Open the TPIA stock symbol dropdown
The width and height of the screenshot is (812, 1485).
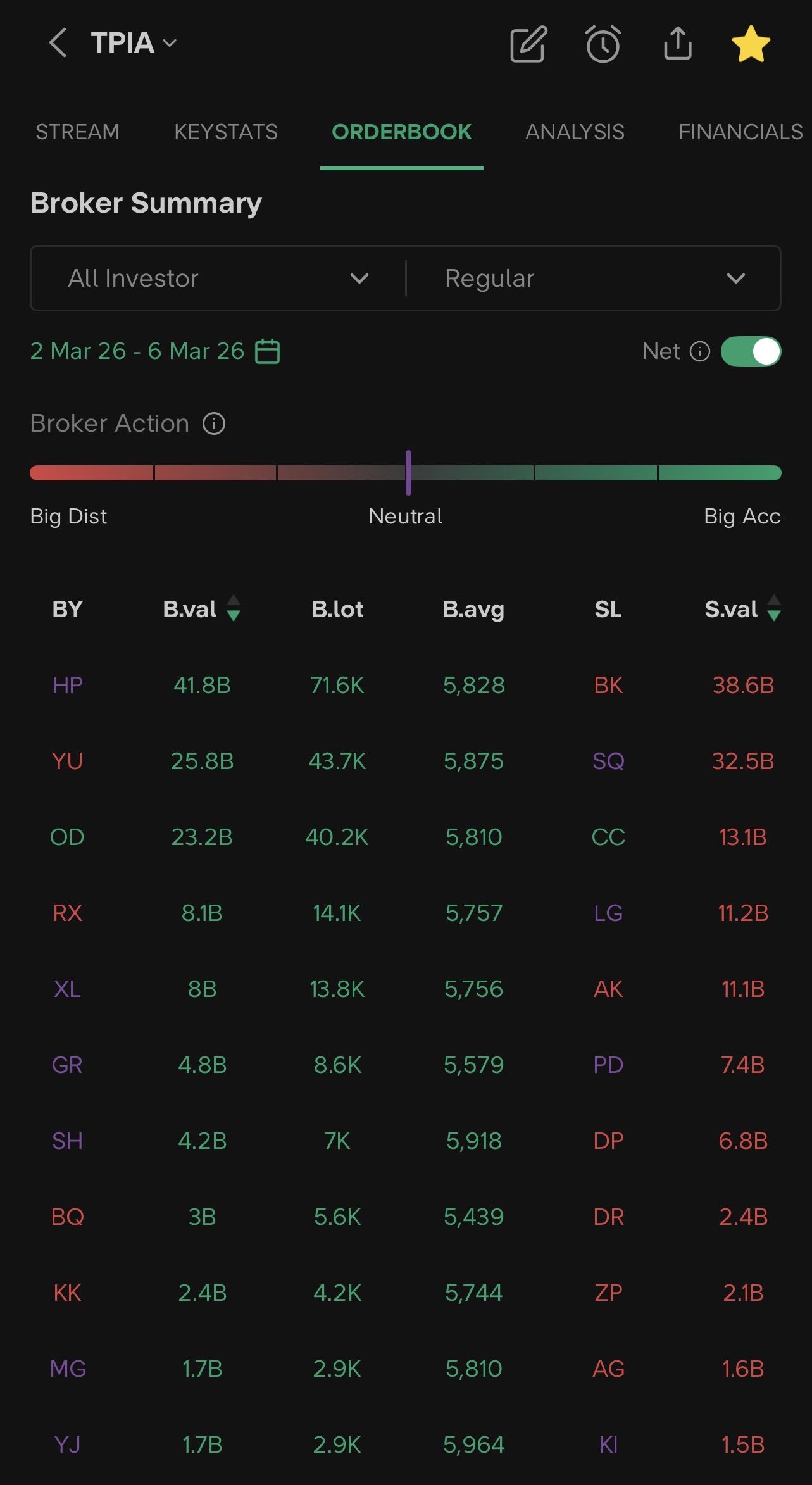[x=134, y=43]
